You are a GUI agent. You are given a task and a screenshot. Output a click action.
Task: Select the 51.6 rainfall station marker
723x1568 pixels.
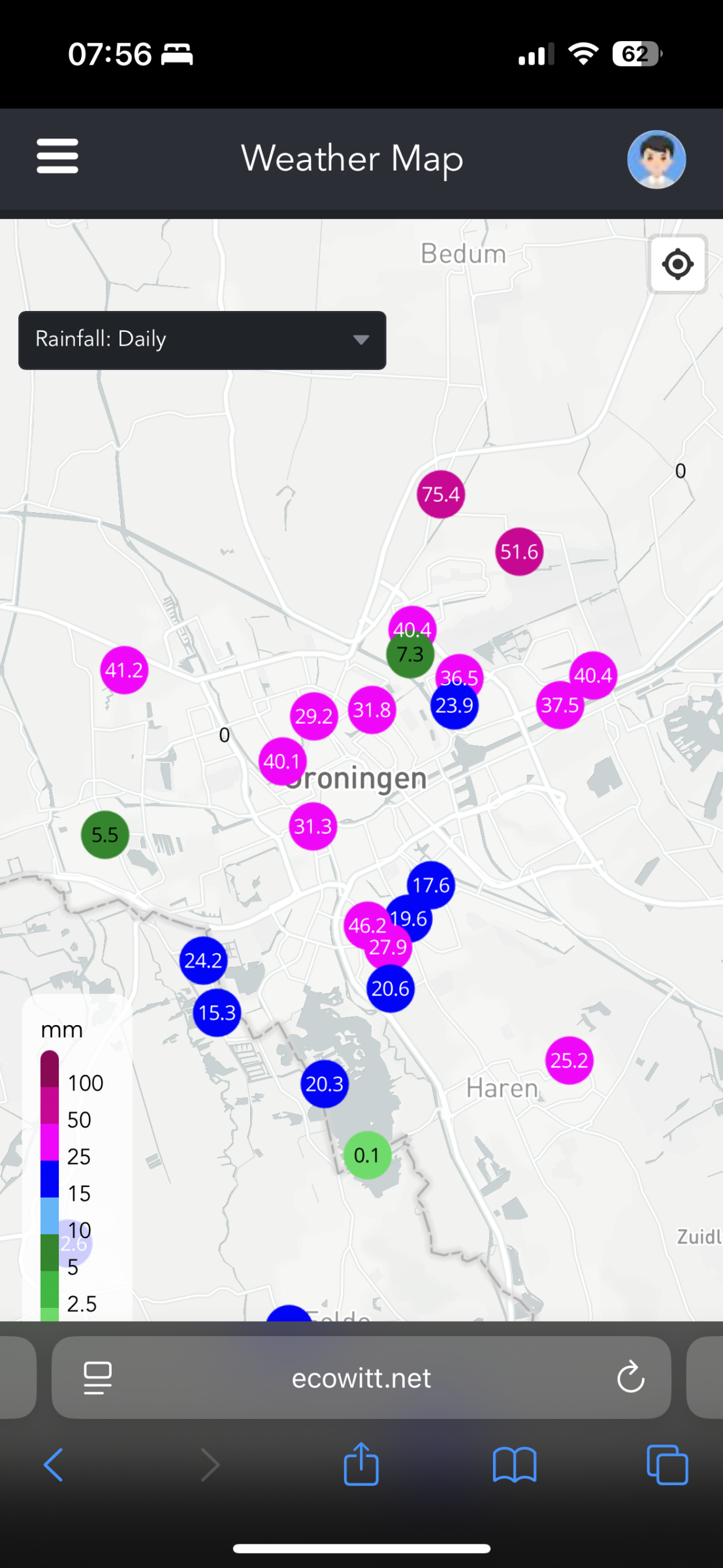point(519,551)
